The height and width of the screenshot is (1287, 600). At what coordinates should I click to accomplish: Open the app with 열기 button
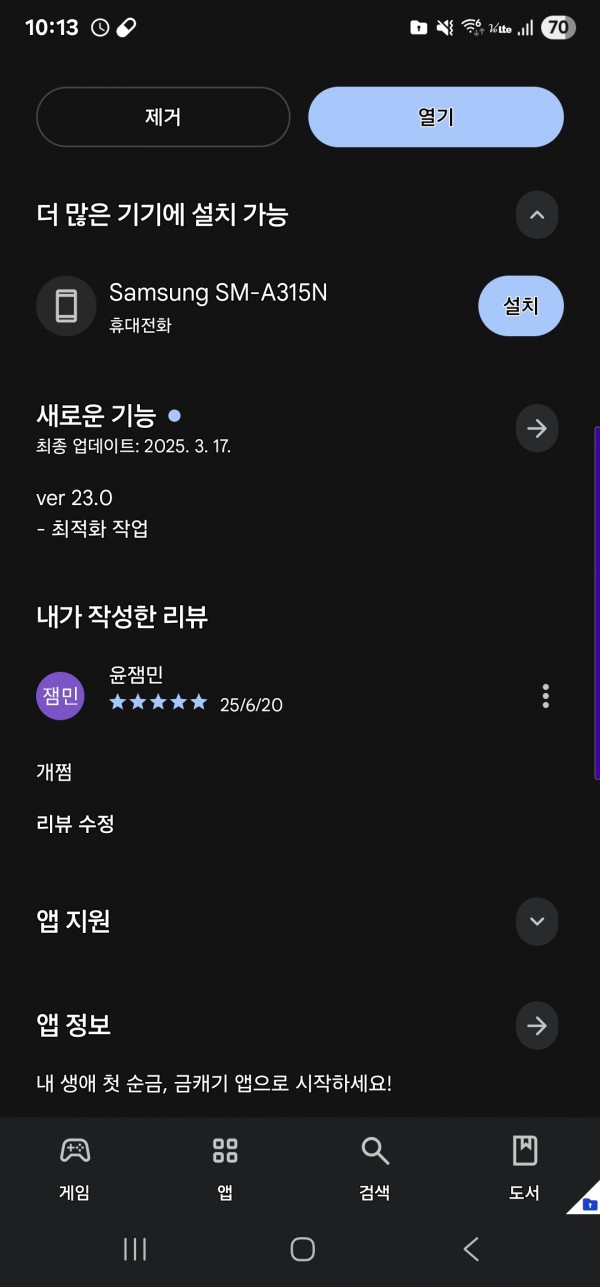tap(436, 117)
